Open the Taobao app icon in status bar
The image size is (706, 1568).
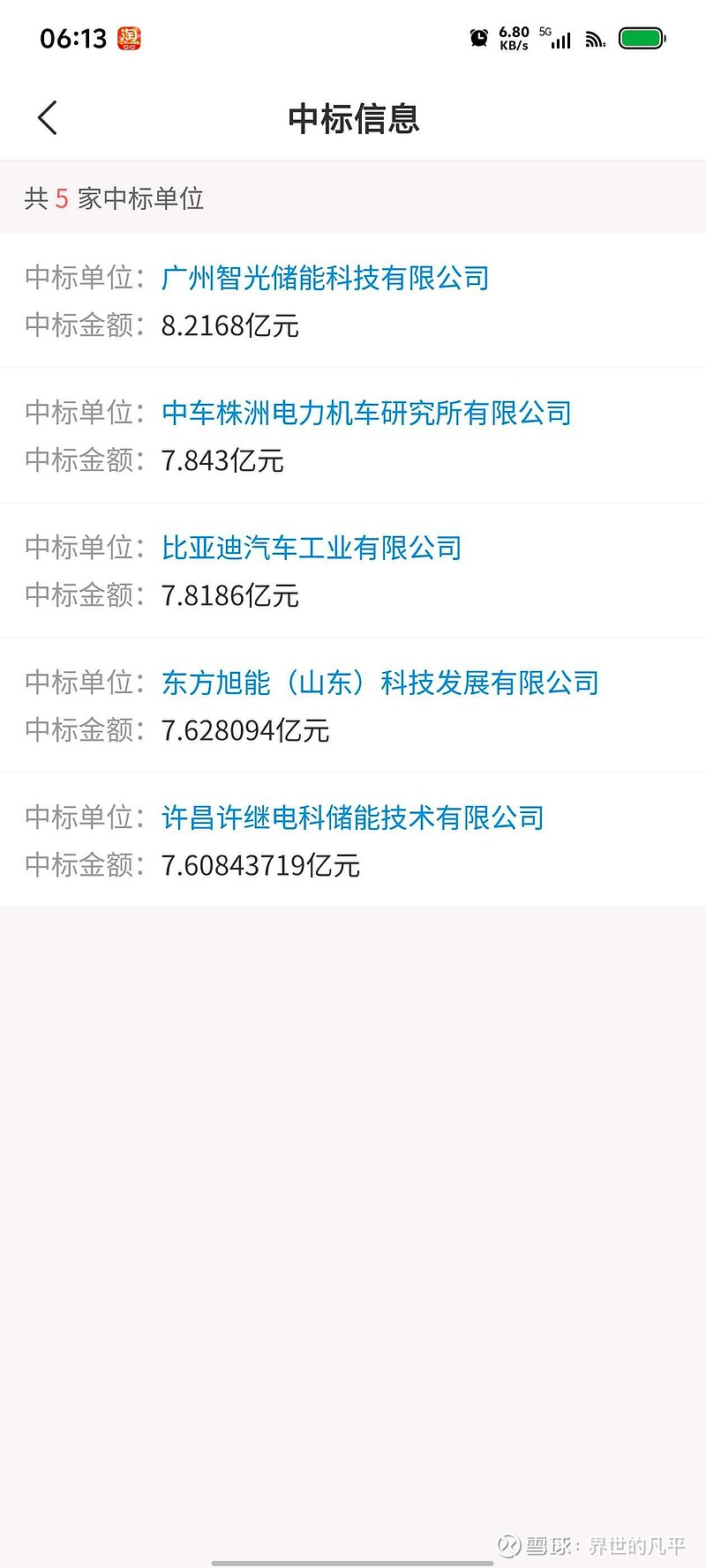129,37
